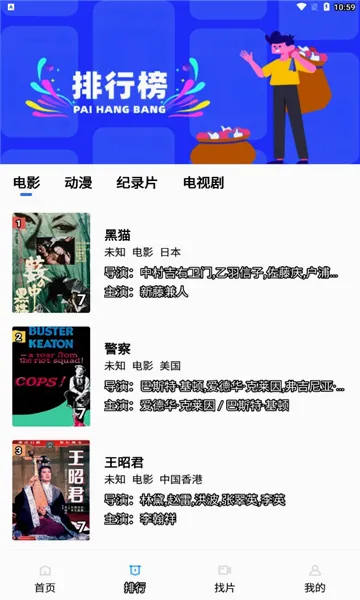Tap the 排行 tab in bottom navigation

point(135,579)
